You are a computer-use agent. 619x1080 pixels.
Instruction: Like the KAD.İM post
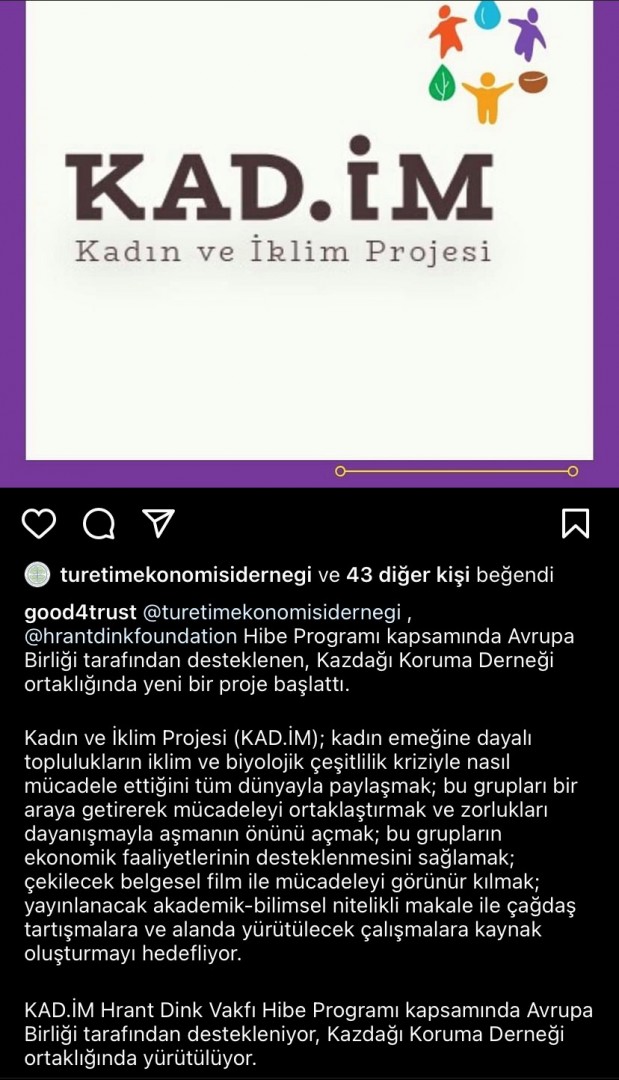[39, 523]
